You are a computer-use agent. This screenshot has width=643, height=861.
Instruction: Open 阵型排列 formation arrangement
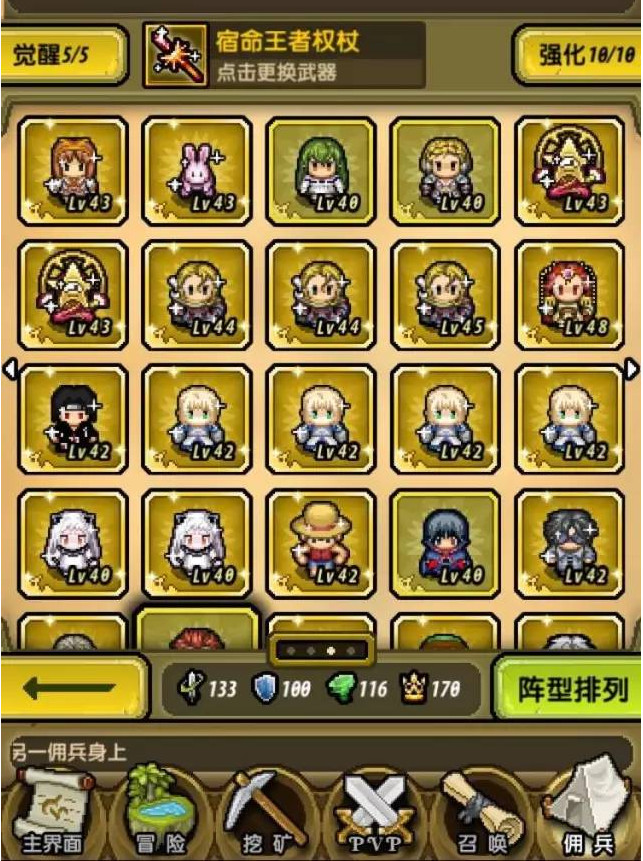tap(572, 689)
